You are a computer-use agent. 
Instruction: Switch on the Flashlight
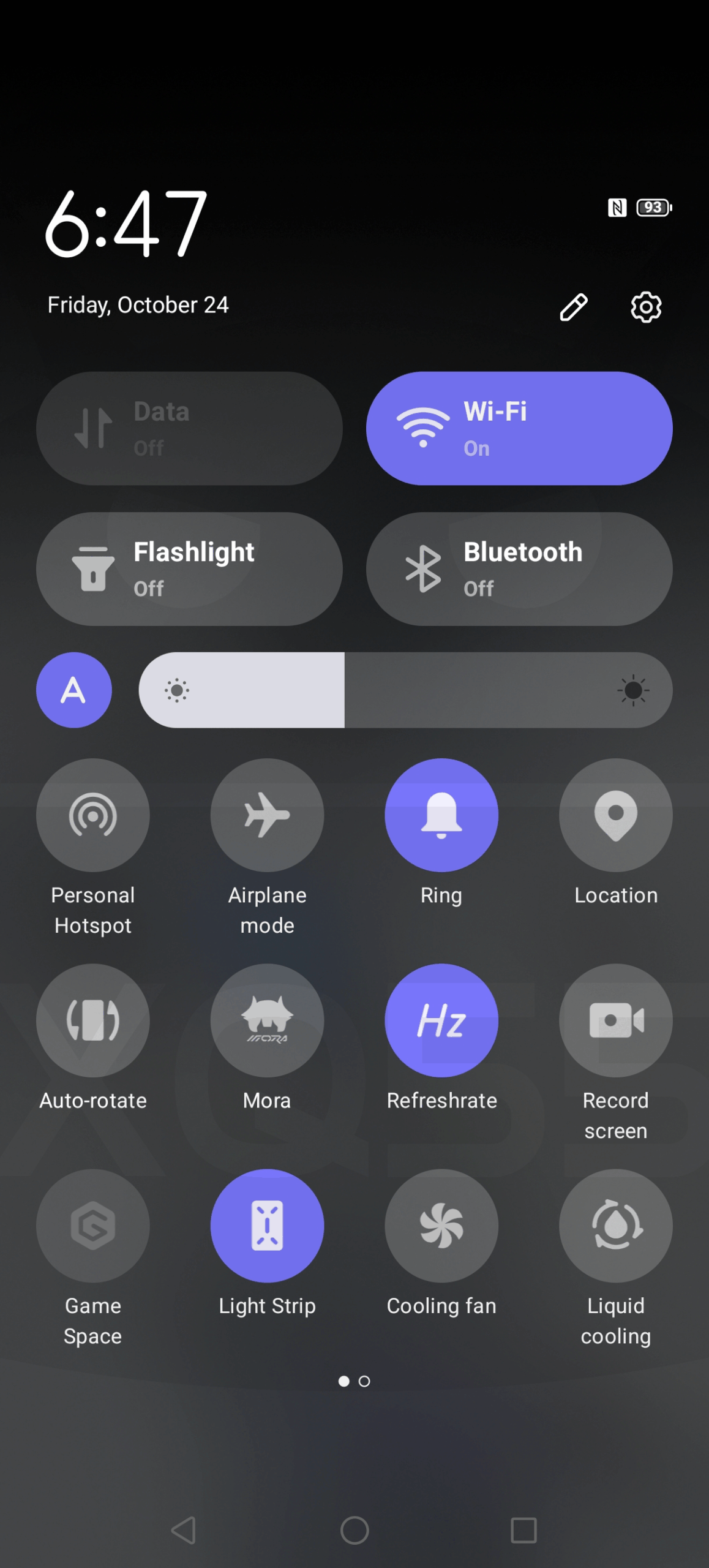(x=189, y=568)
